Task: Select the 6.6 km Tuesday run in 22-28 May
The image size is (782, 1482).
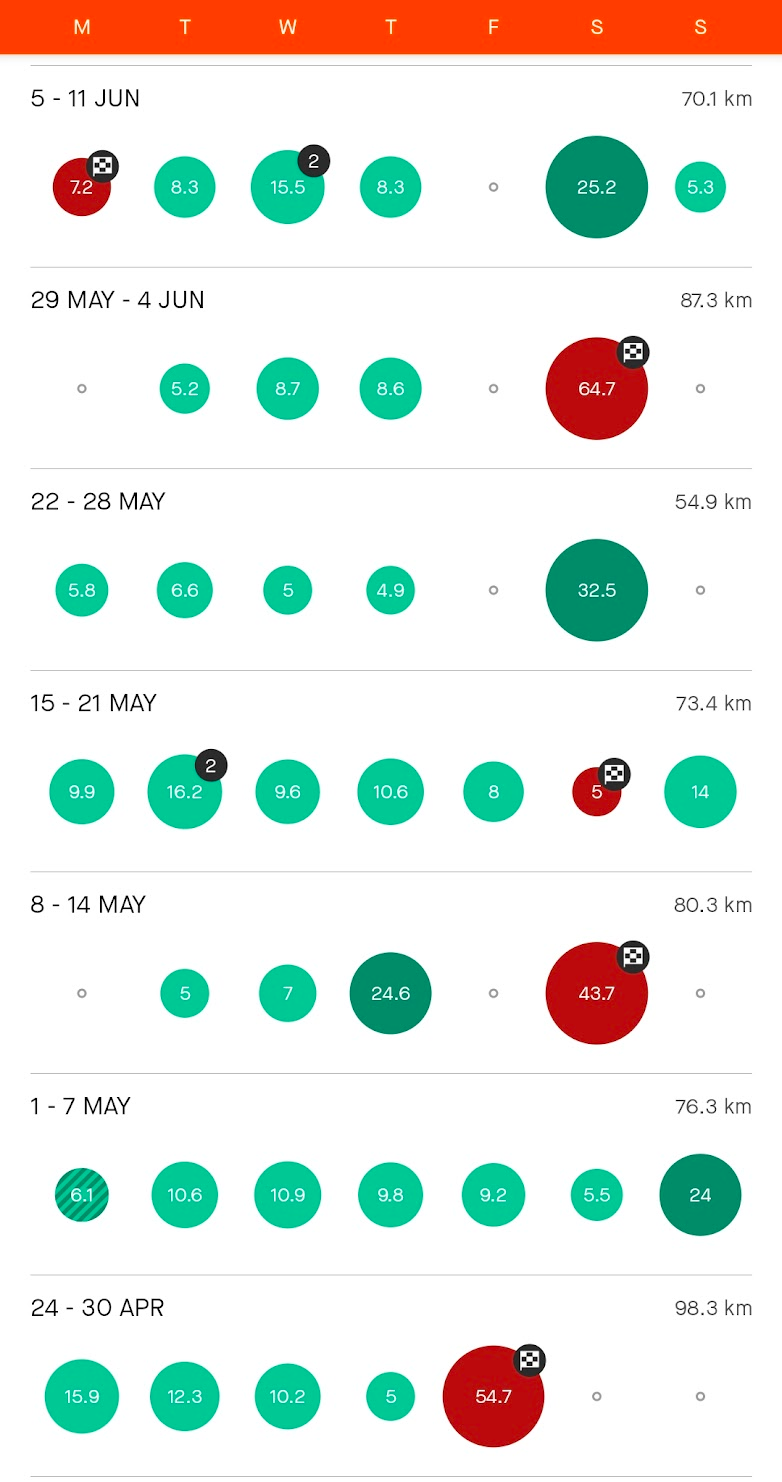Action: click(185, 590)
